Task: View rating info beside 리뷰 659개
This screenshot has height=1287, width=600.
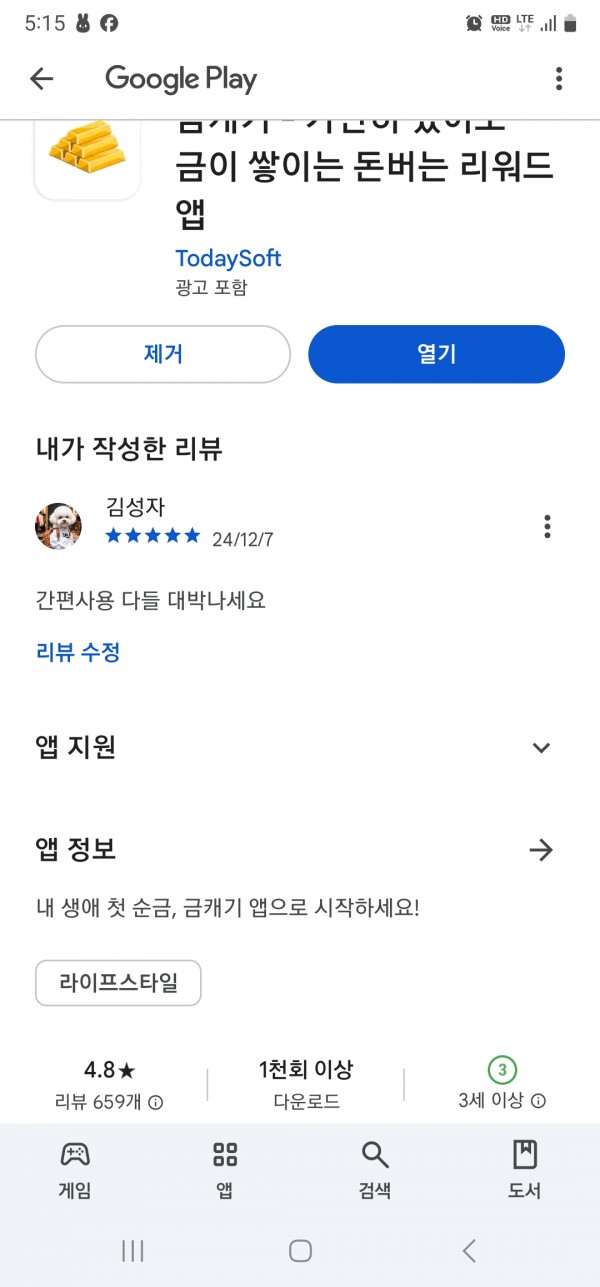Action: click(156, 1102)
